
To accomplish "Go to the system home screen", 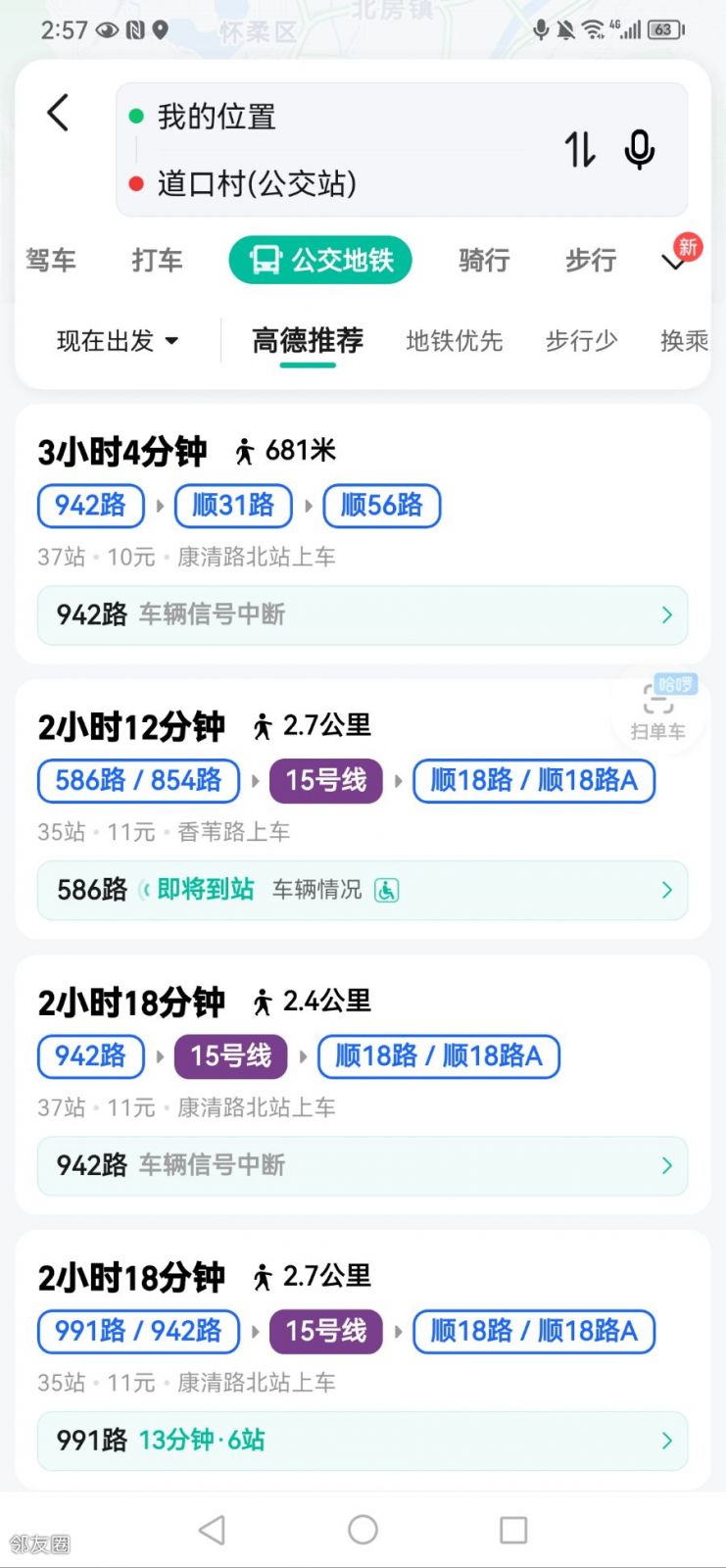I will [x=363, y=1530].
